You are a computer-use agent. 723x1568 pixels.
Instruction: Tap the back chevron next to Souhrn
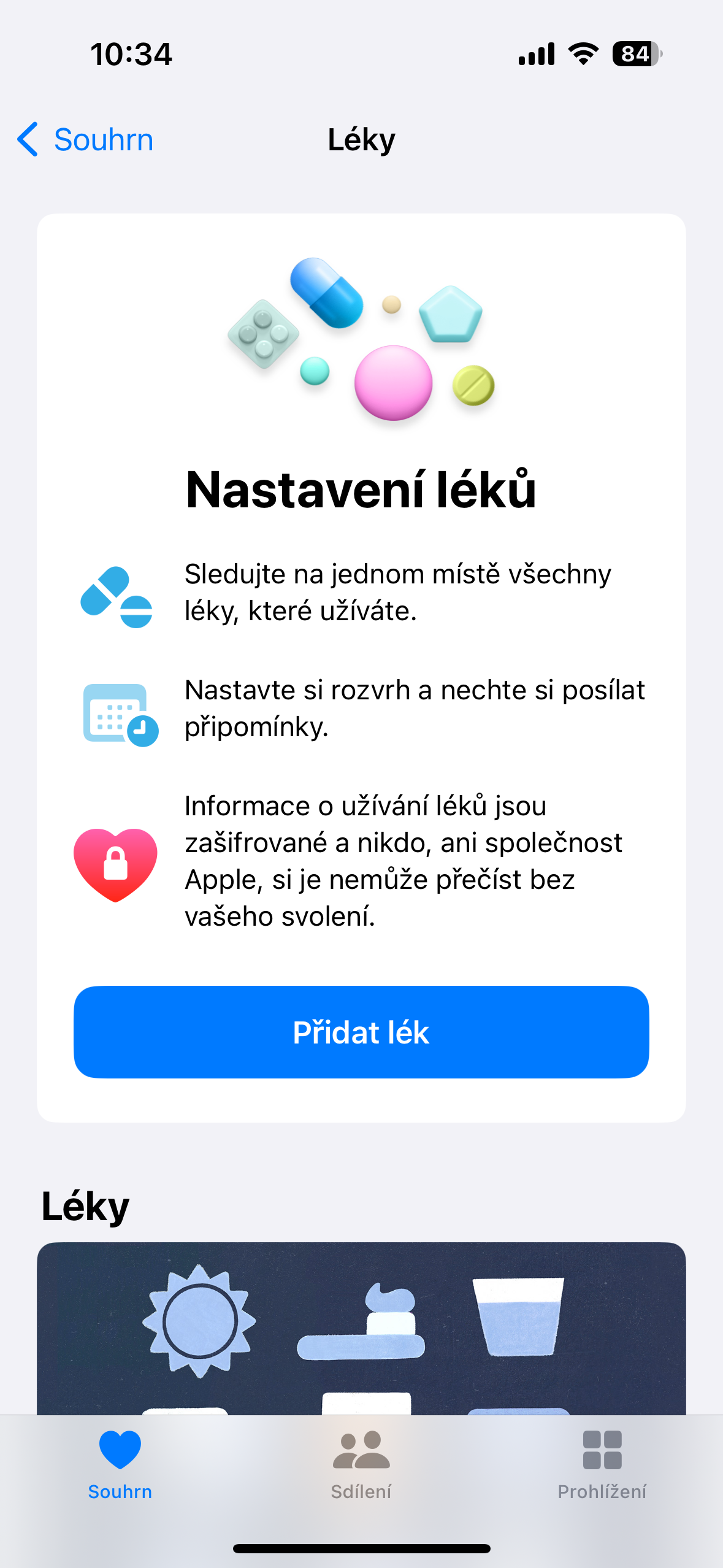point(29,139)
